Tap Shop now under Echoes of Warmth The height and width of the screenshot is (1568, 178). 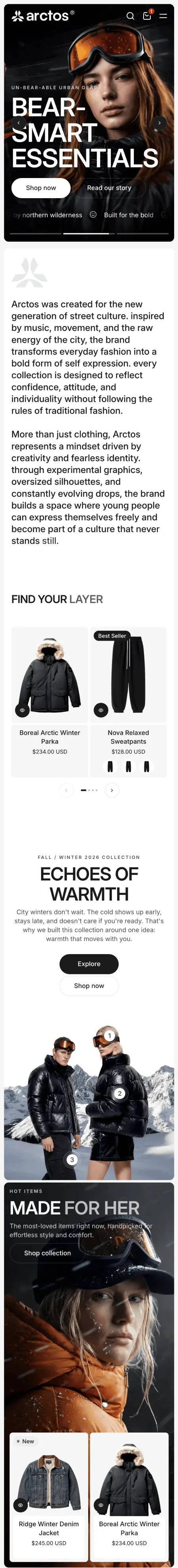(89, 985)
